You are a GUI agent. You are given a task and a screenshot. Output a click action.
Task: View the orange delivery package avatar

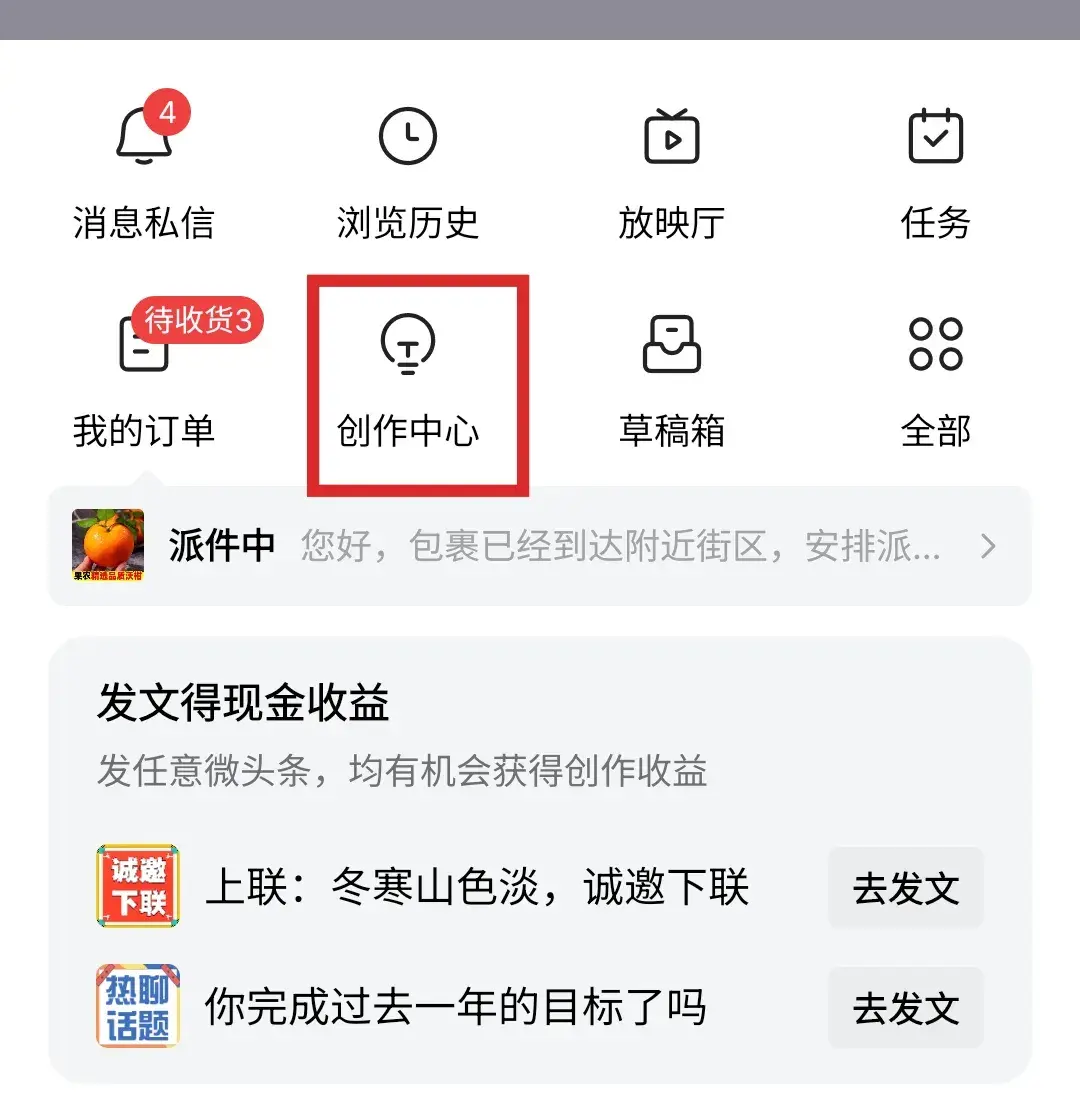click(x=110, y=547)
